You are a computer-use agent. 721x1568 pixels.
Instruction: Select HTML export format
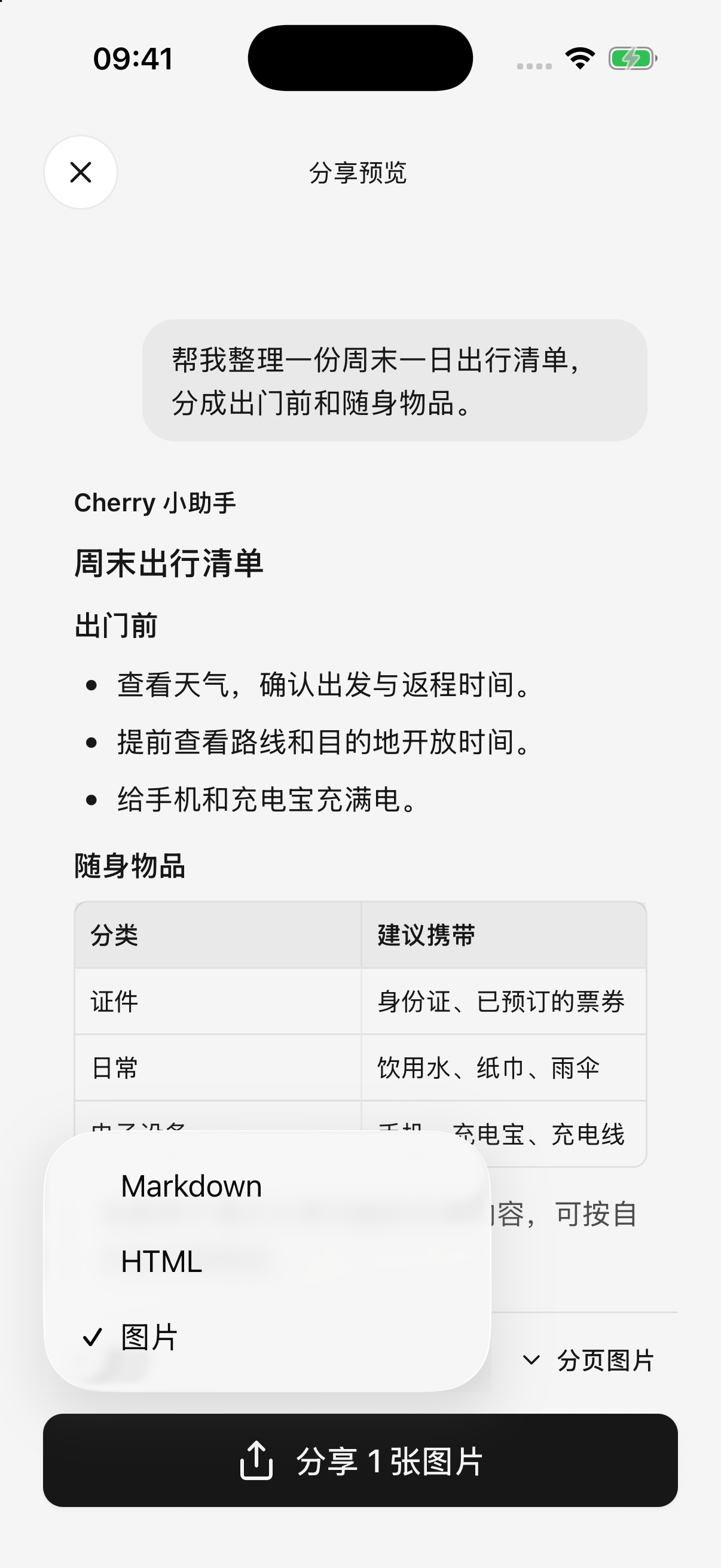[x=267, y=1261]
